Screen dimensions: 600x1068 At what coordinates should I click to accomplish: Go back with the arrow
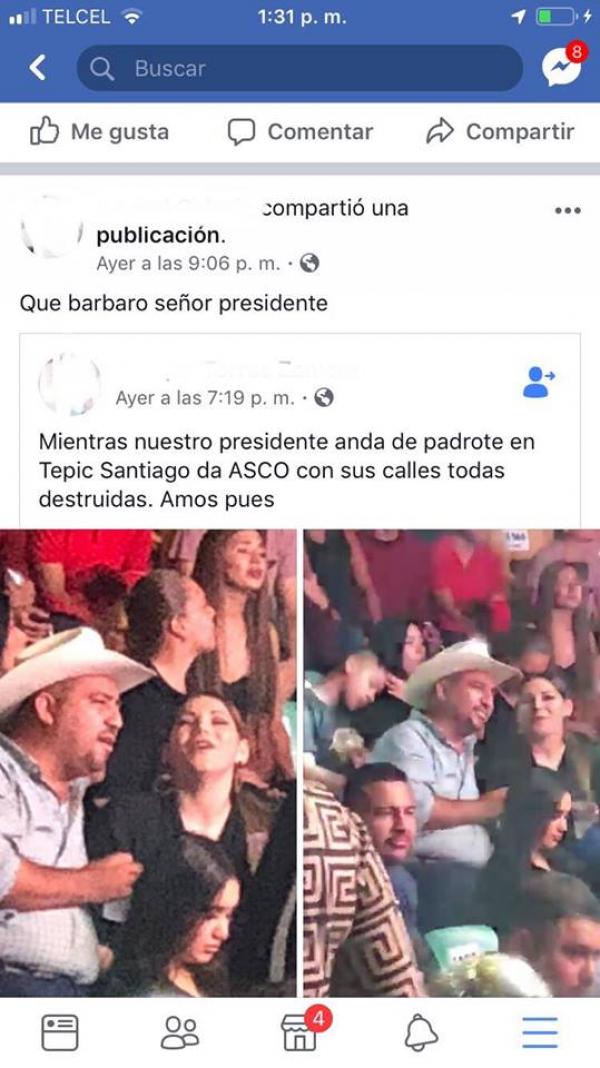tap(38, 68)
